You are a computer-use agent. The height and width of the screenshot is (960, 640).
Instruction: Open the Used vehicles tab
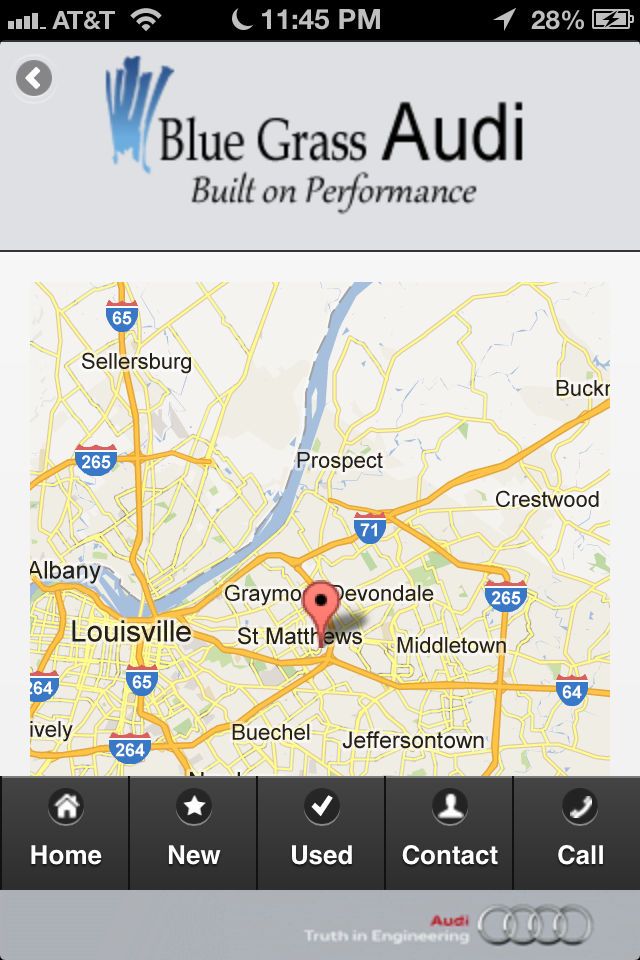point(321,832)
